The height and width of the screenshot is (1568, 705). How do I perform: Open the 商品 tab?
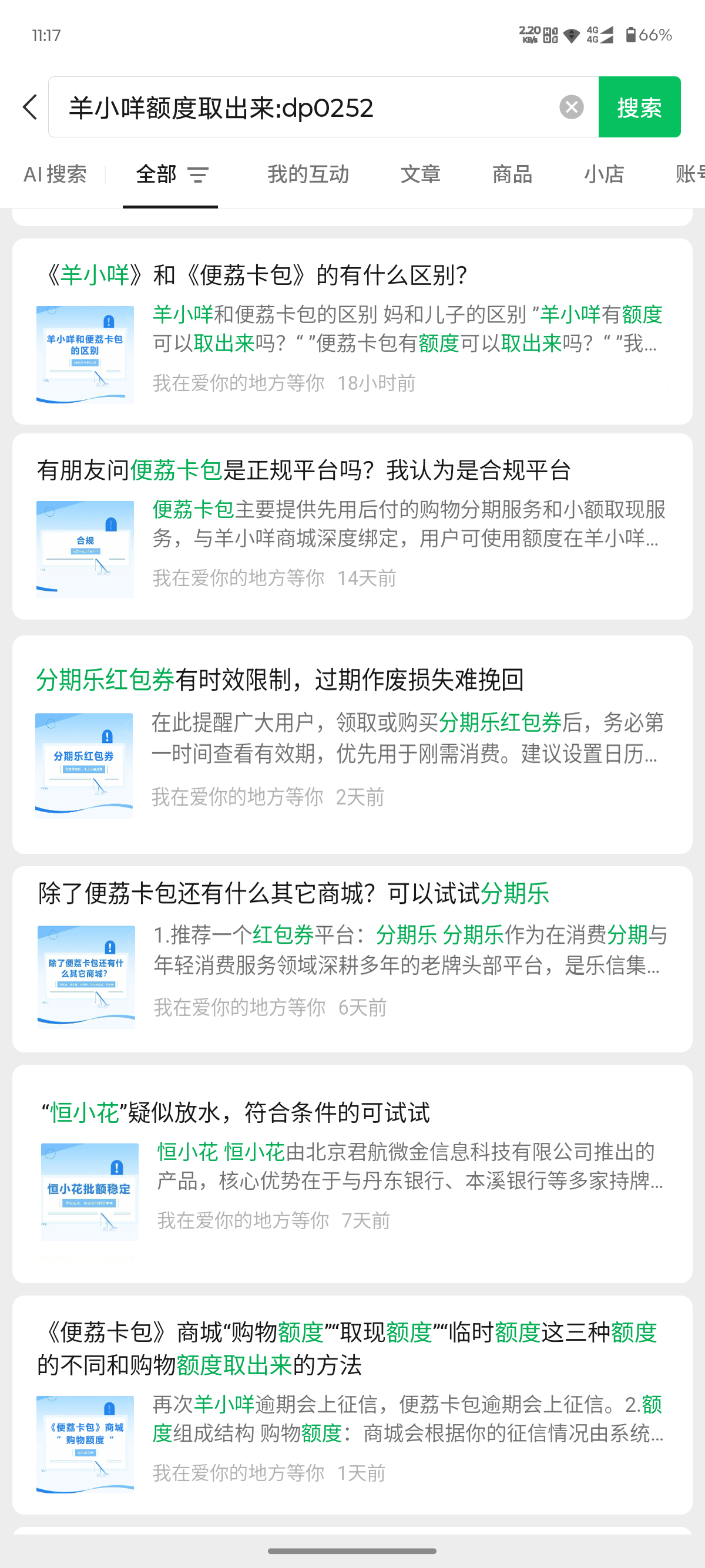[x=511, y=176]
